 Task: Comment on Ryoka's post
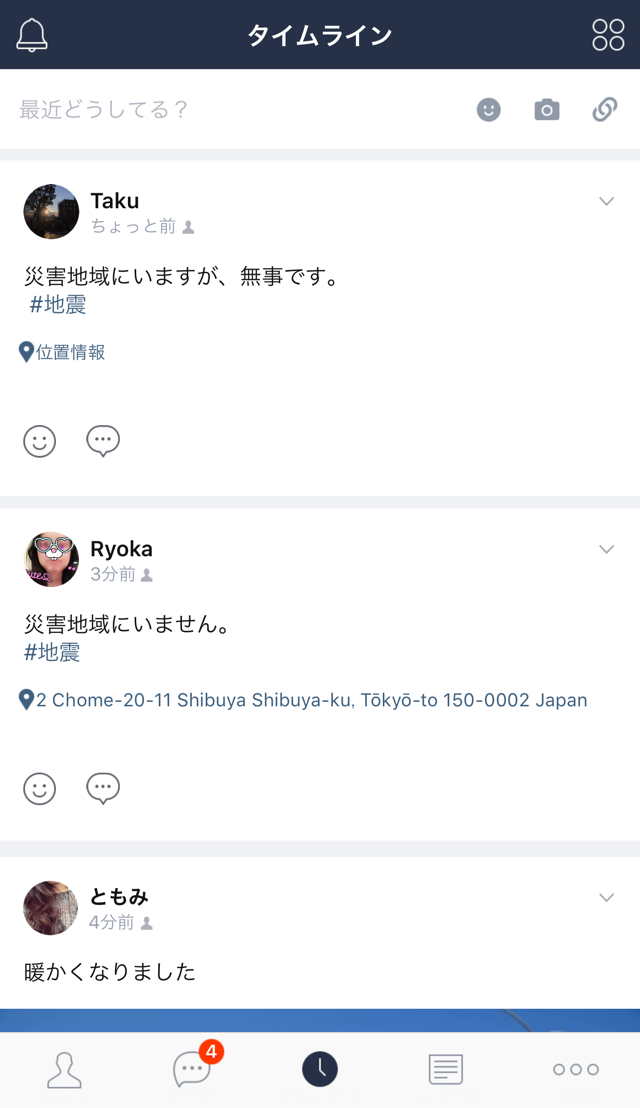tap(103, 789)
